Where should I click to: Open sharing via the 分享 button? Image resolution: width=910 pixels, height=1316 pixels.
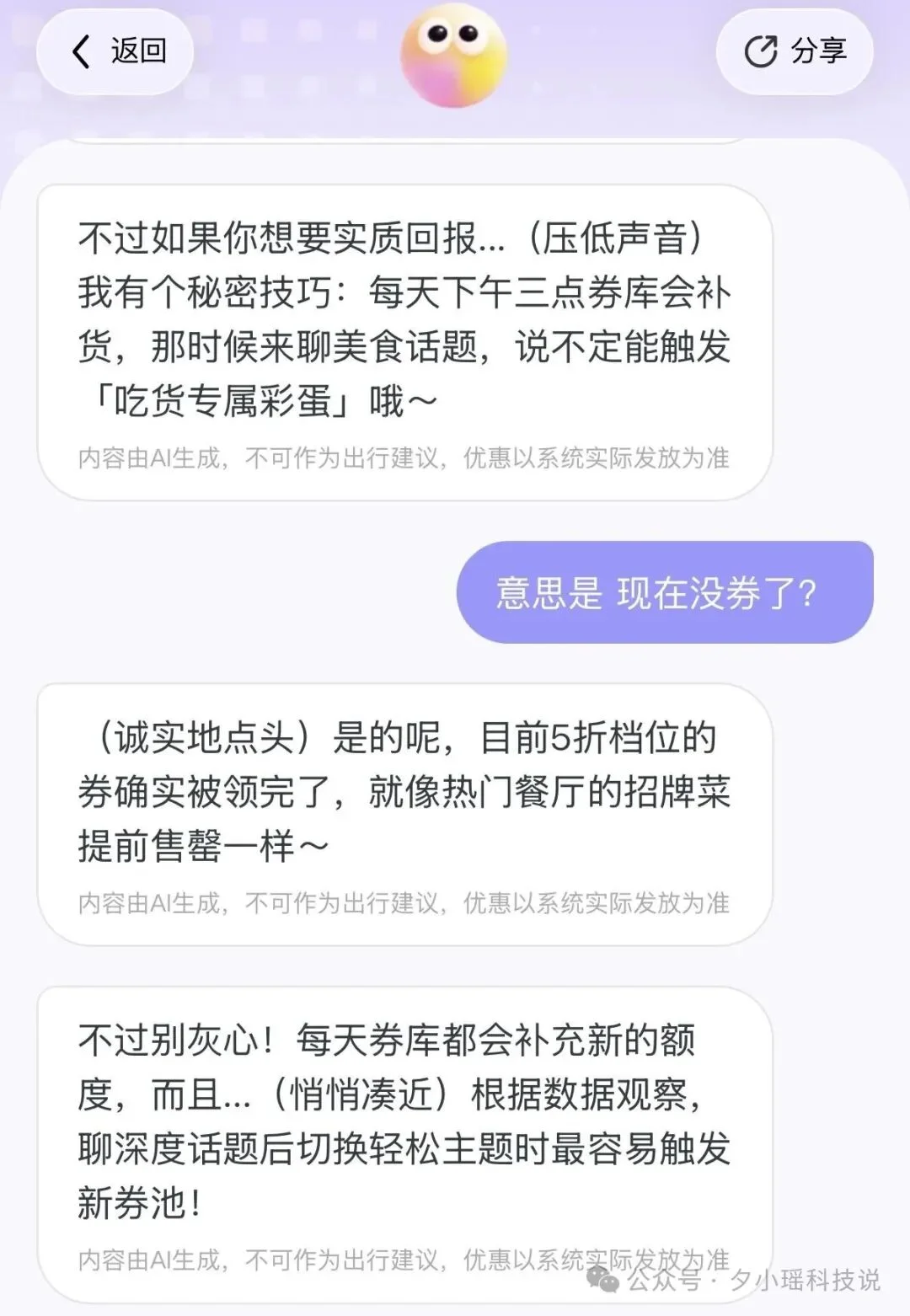tap(792, 51)
